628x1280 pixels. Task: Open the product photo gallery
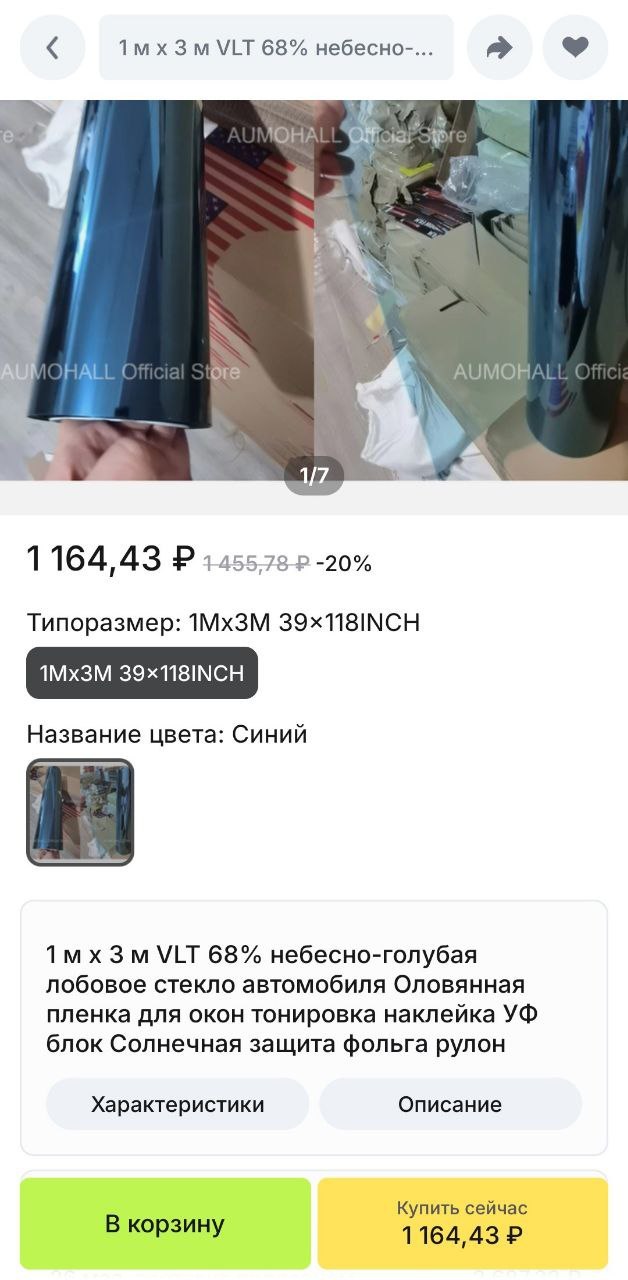pyautogui.click(x=314, y=290)
